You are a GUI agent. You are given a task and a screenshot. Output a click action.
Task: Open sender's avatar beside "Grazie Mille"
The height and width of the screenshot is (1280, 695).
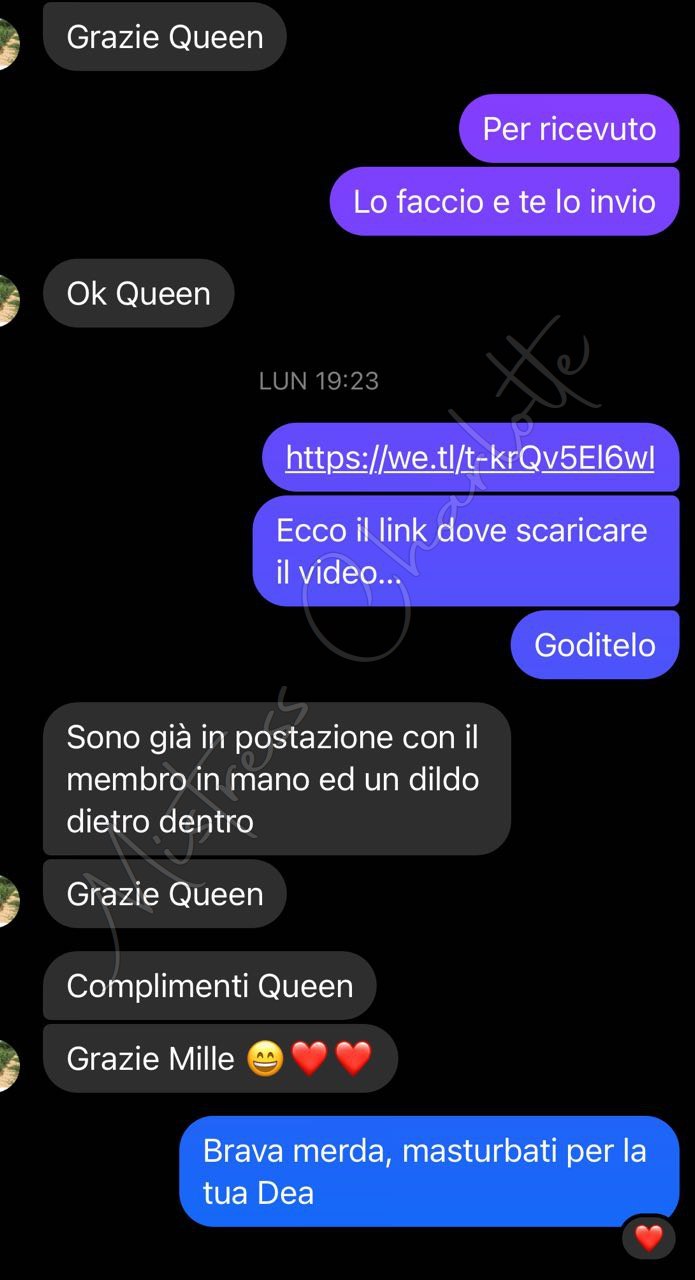click(x=8, y=1064)
